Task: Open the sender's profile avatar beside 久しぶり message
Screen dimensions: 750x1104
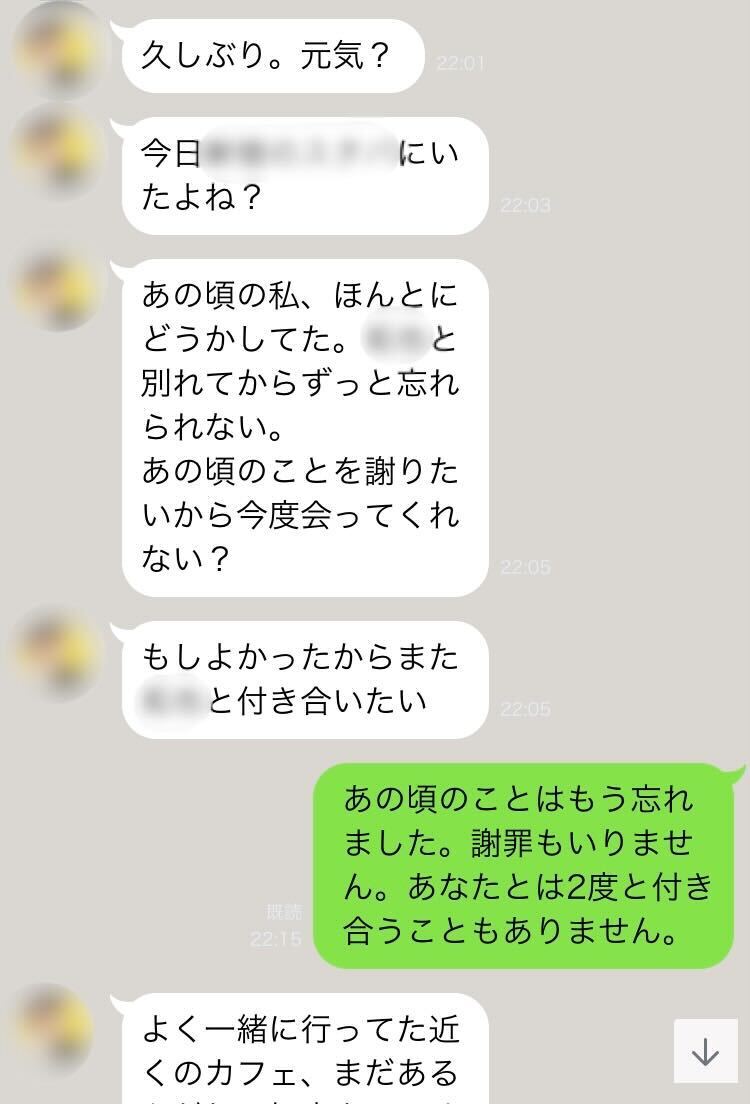Action: tap(58, 48)
